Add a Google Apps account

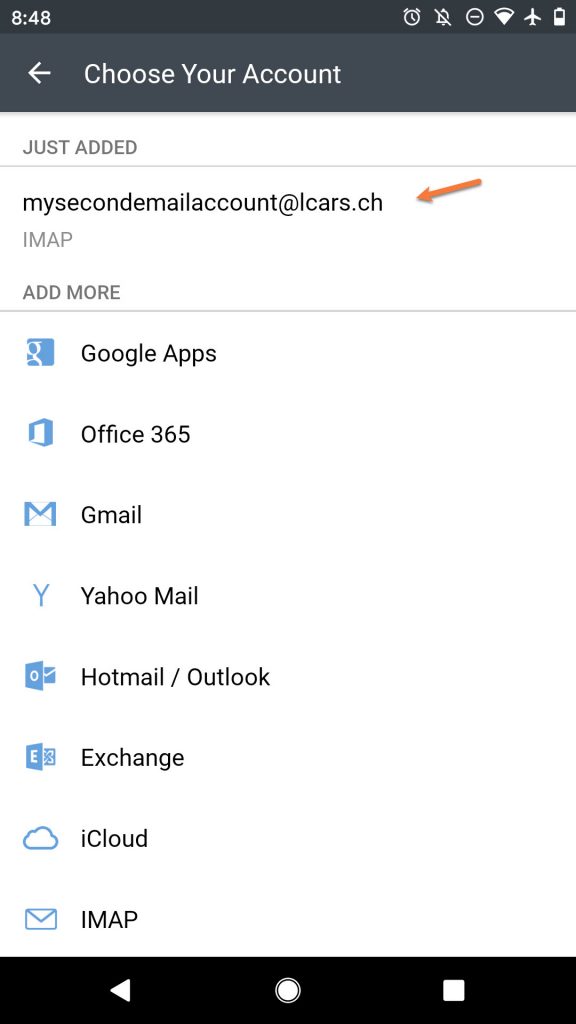point(288,353)
